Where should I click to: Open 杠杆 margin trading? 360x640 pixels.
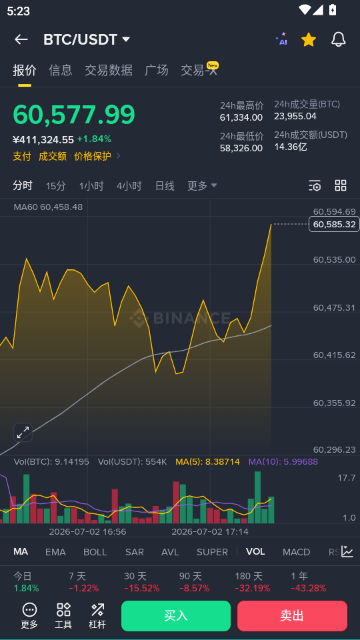pyautogui.click(x=97, y=616)
